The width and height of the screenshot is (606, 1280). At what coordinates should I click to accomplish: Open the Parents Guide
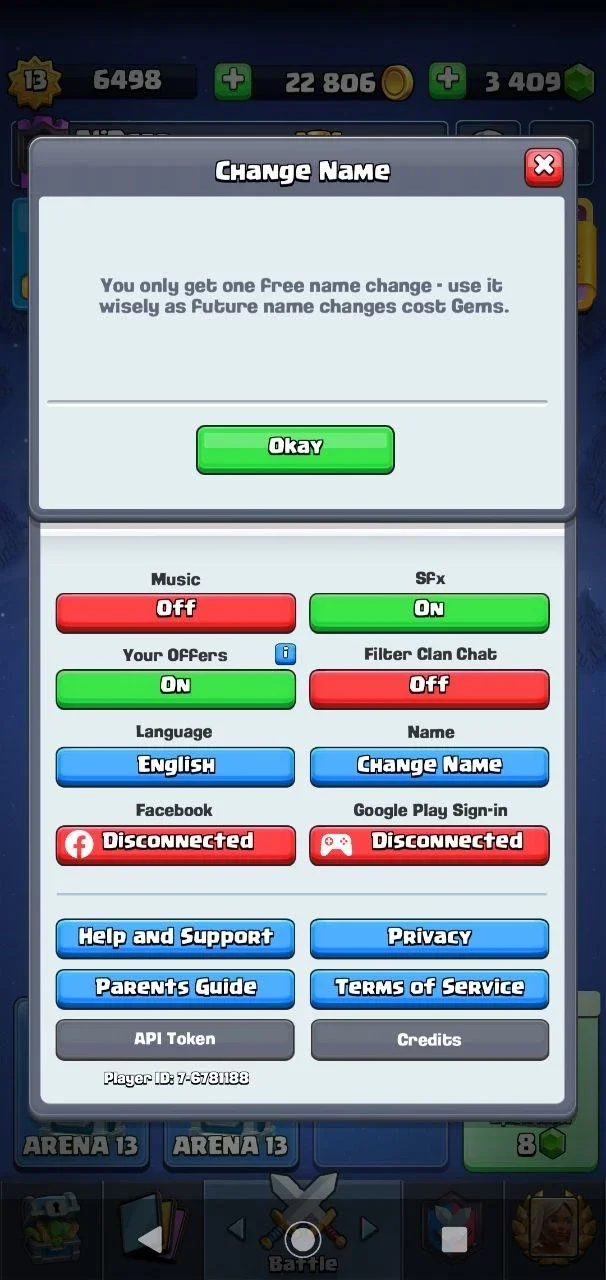pos(175,988)
